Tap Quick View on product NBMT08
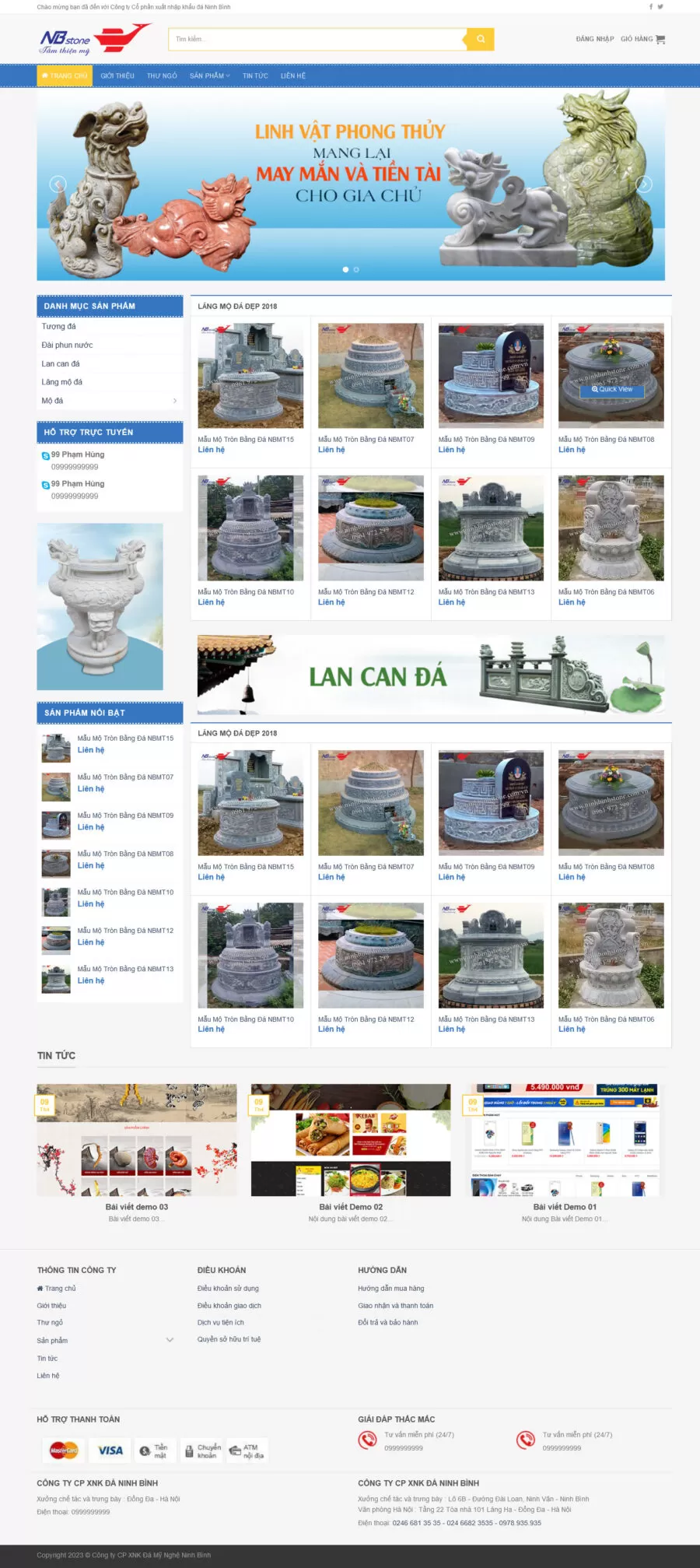700x1568 pixels. (611, 389)
